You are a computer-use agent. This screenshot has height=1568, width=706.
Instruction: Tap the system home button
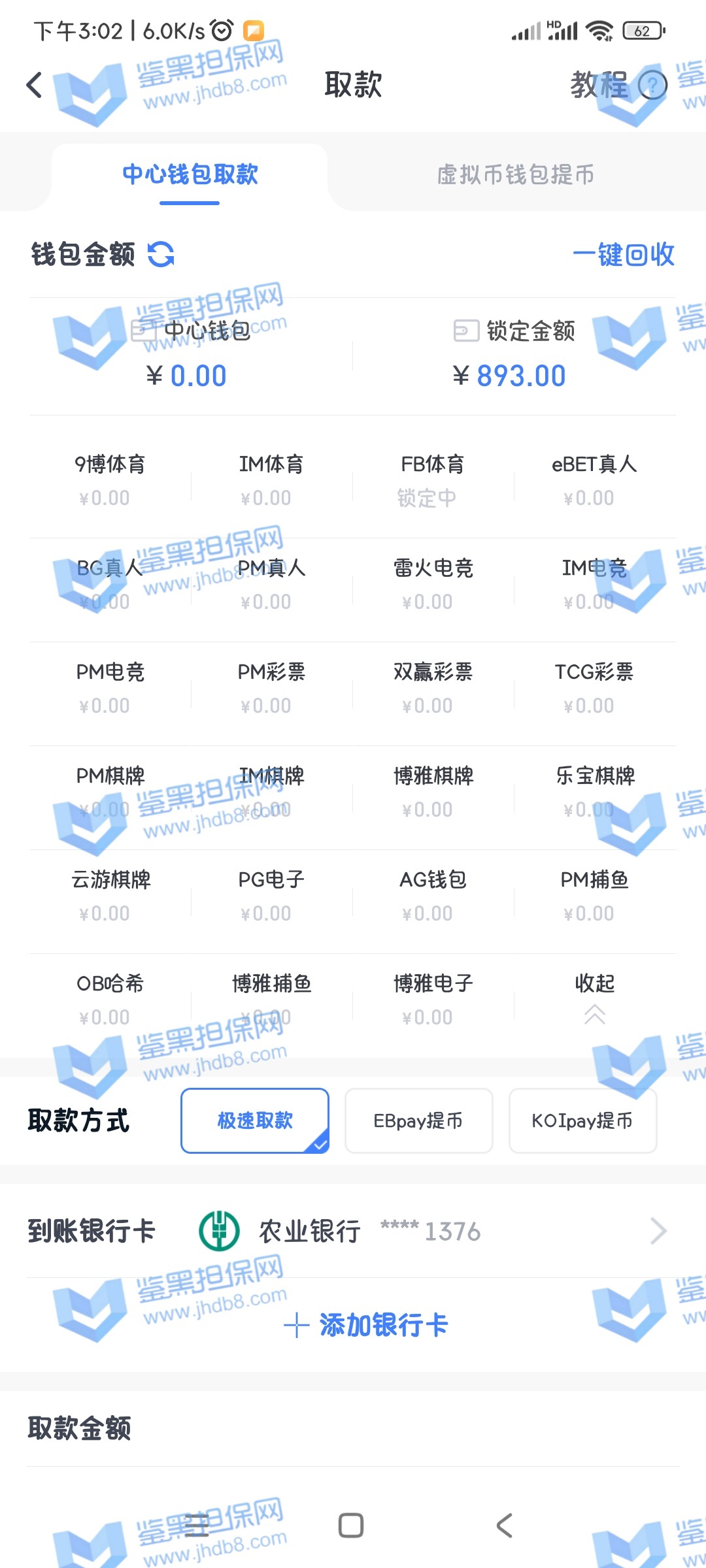351,1526
